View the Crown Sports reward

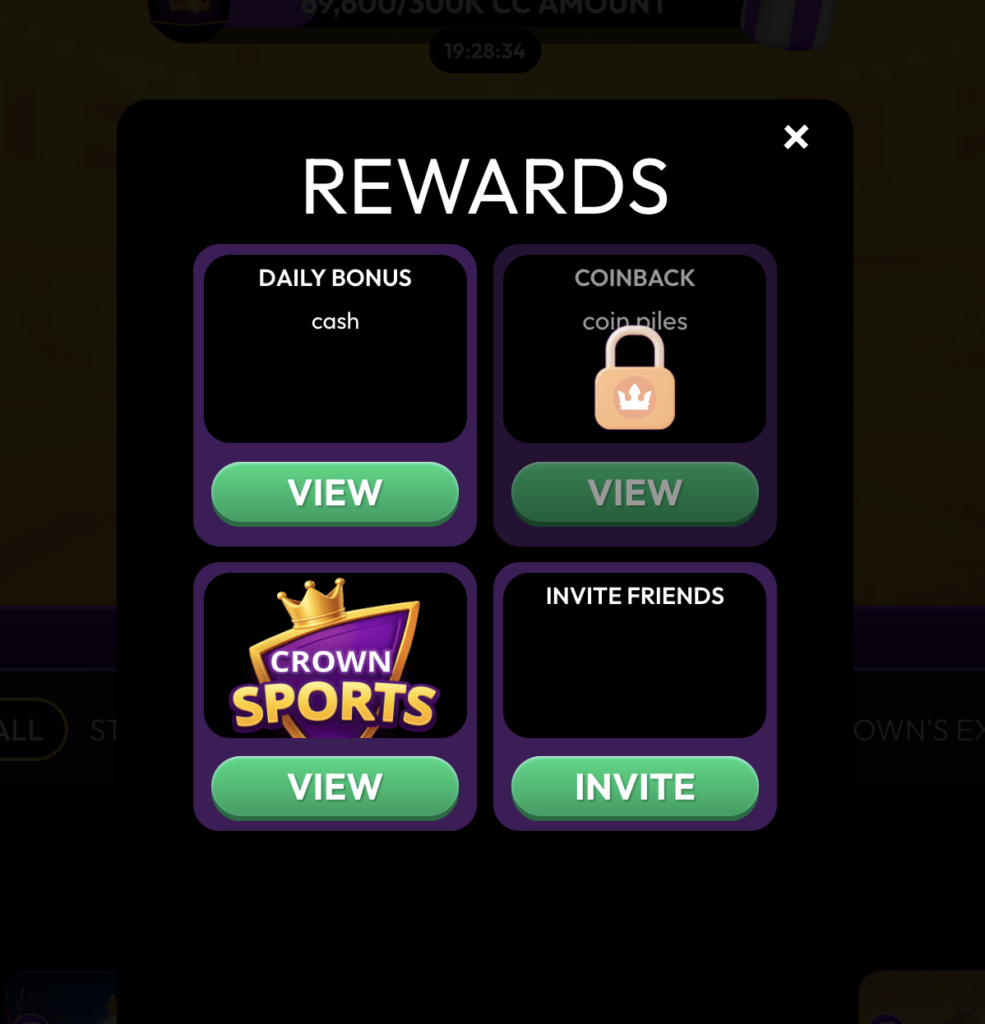(334, 787)
